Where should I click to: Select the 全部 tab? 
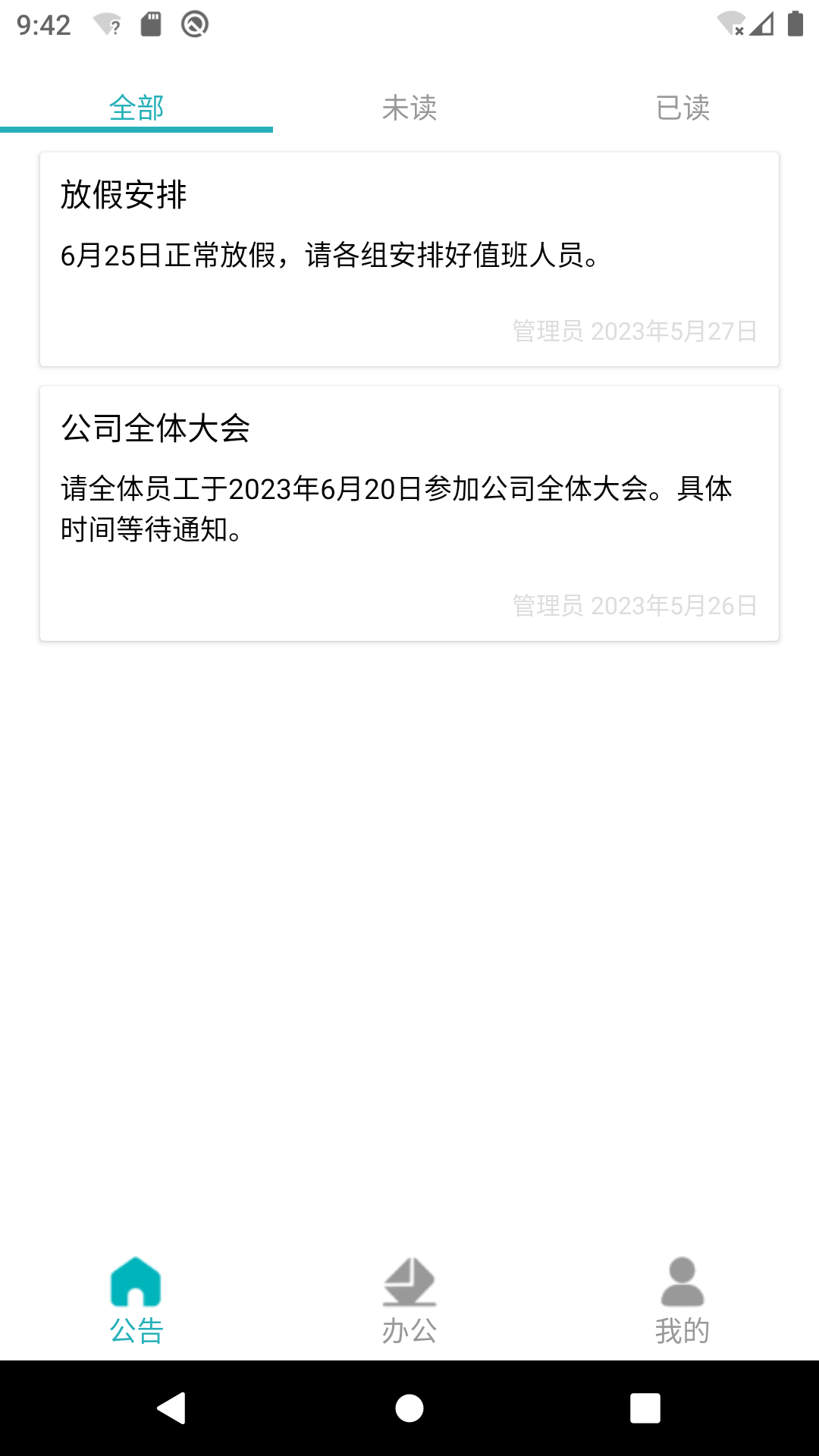(x=136, y=108)
